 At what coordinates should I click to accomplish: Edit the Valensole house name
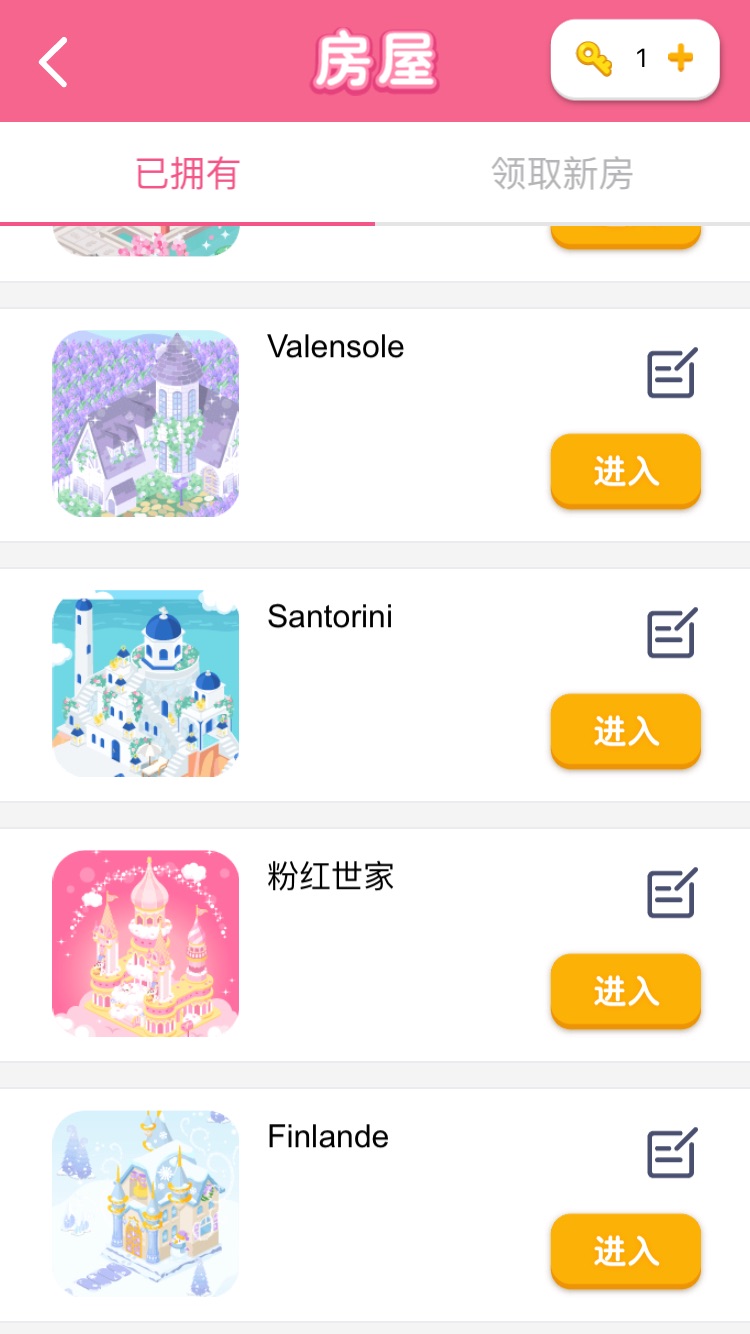pos(671,374)
